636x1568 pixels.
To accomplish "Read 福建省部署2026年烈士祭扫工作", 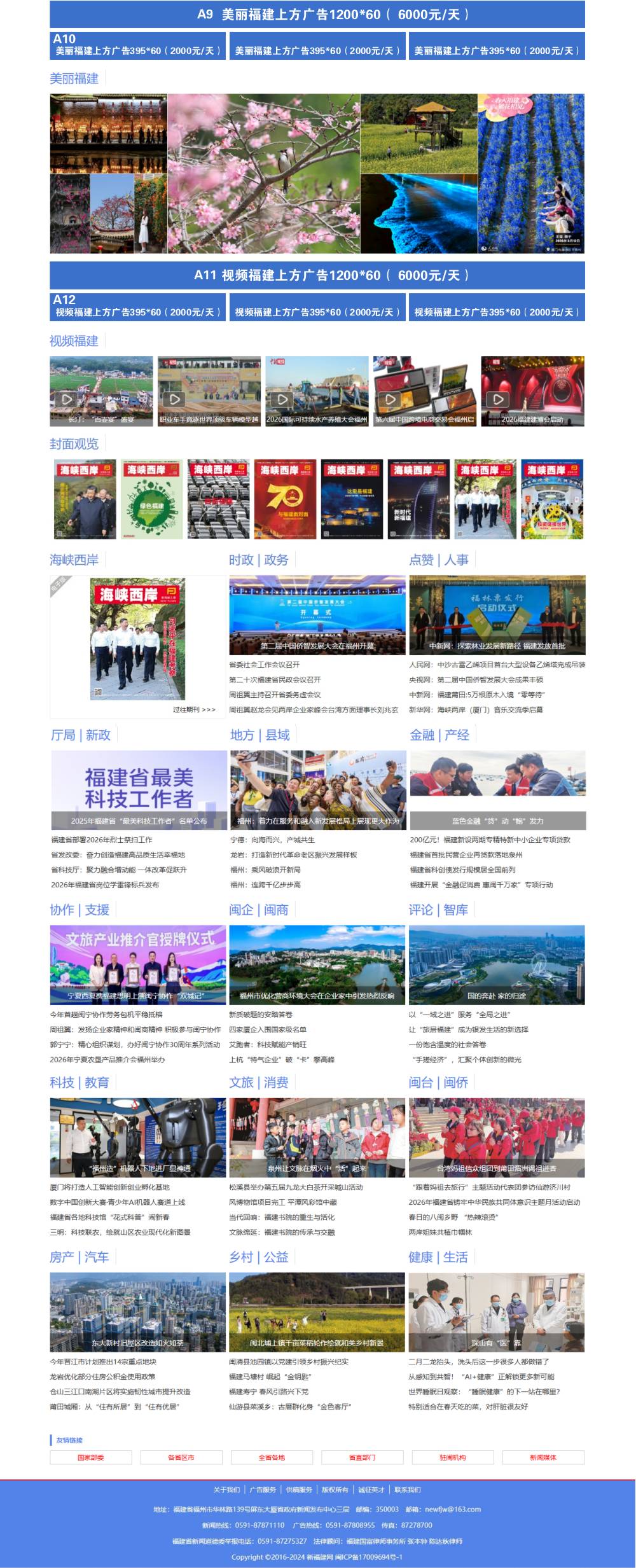I will pyautogui.click(x=102, y=840).
